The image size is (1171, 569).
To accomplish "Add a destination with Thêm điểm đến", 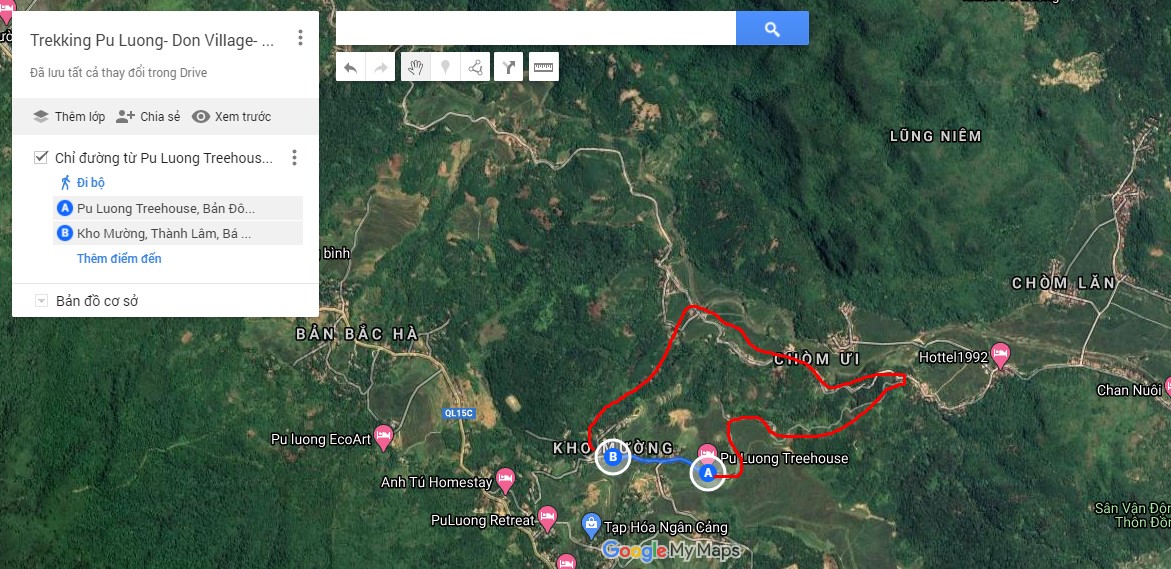I will [x=119, y=259].
